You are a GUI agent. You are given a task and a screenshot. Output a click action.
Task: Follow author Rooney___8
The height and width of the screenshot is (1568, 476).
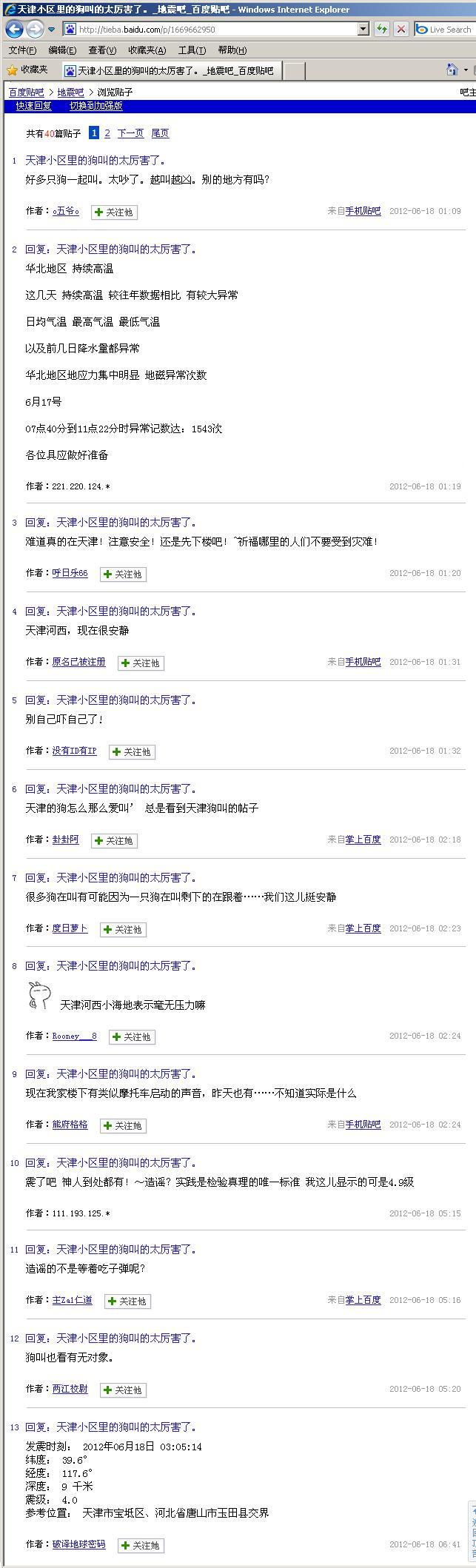[132, 1037]
